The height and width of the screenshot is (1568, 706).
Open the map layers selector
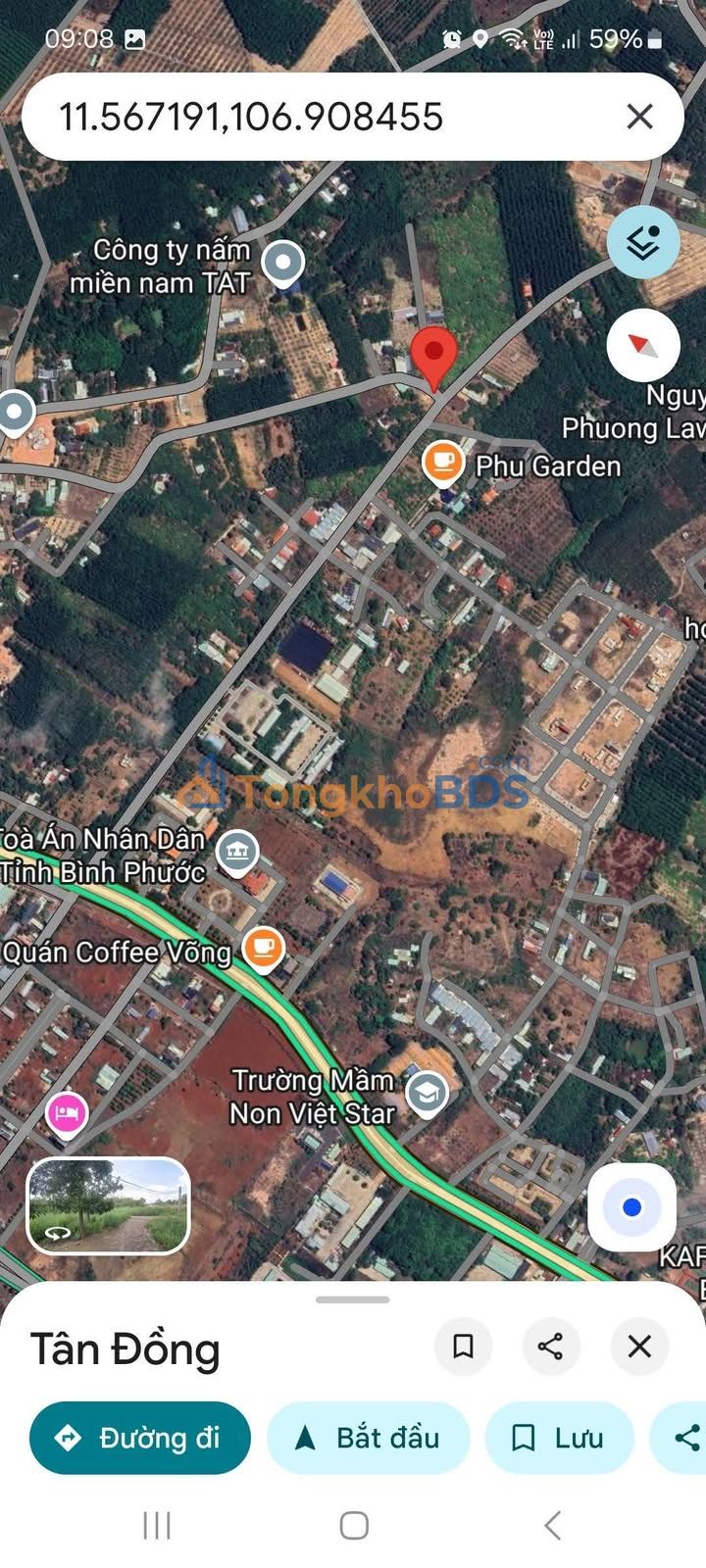click(x=643, y=242)
